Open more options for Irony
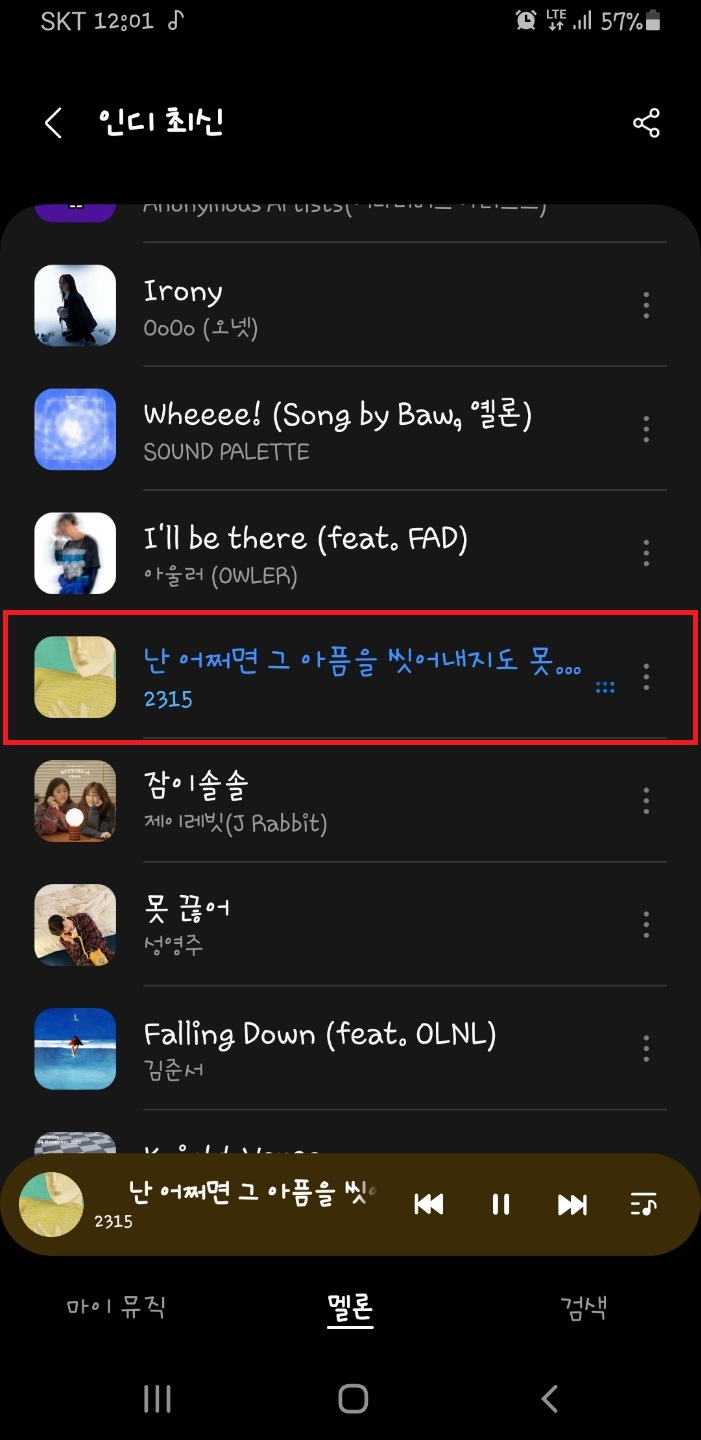The image size is (701, 1440). pyautogui.click(x=646, y=305)
